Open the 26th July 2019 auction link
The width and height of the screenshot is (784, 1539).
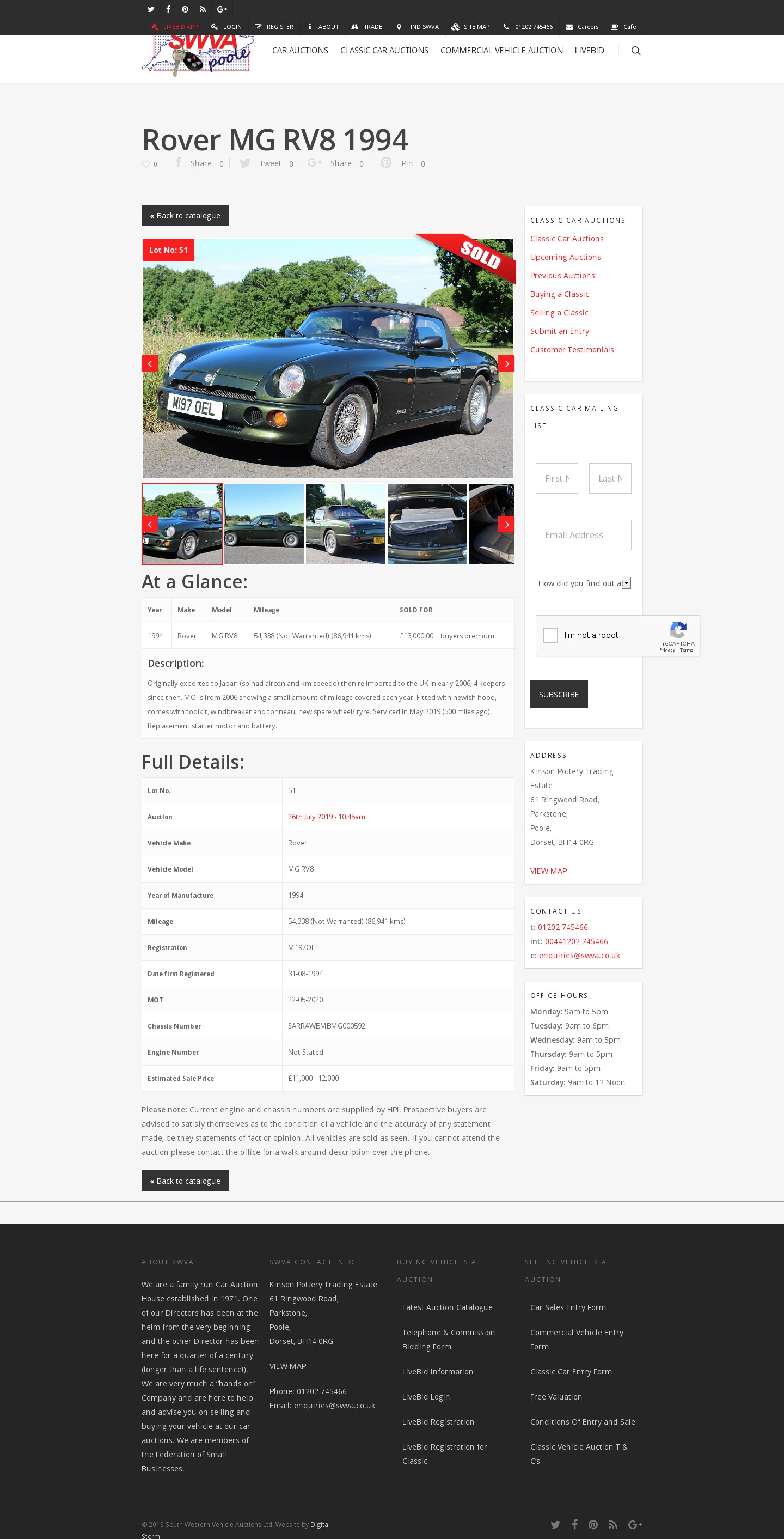pos(326,817)
